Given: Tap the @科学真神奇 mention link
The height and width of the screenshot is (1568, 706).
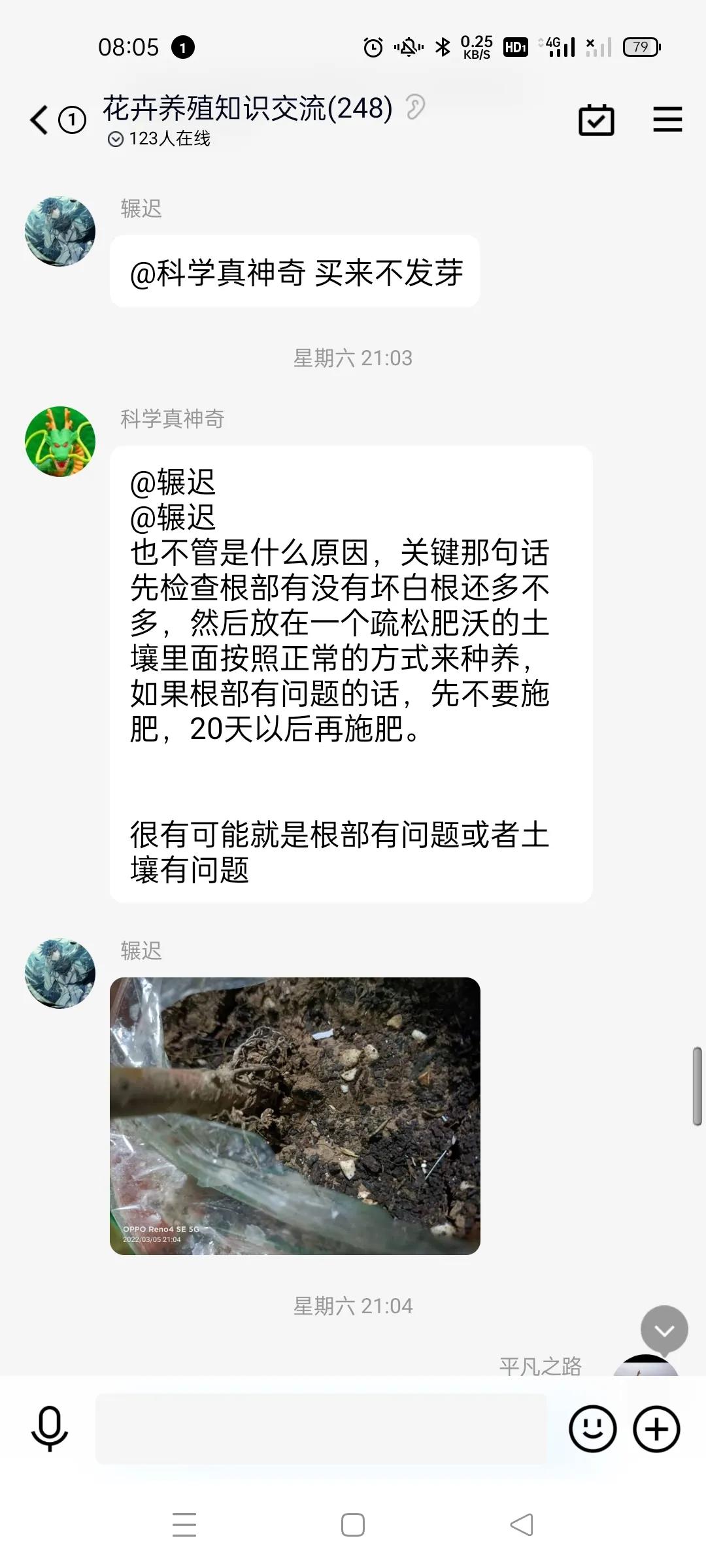Looking at the screenshot, I should click(222, 273).
